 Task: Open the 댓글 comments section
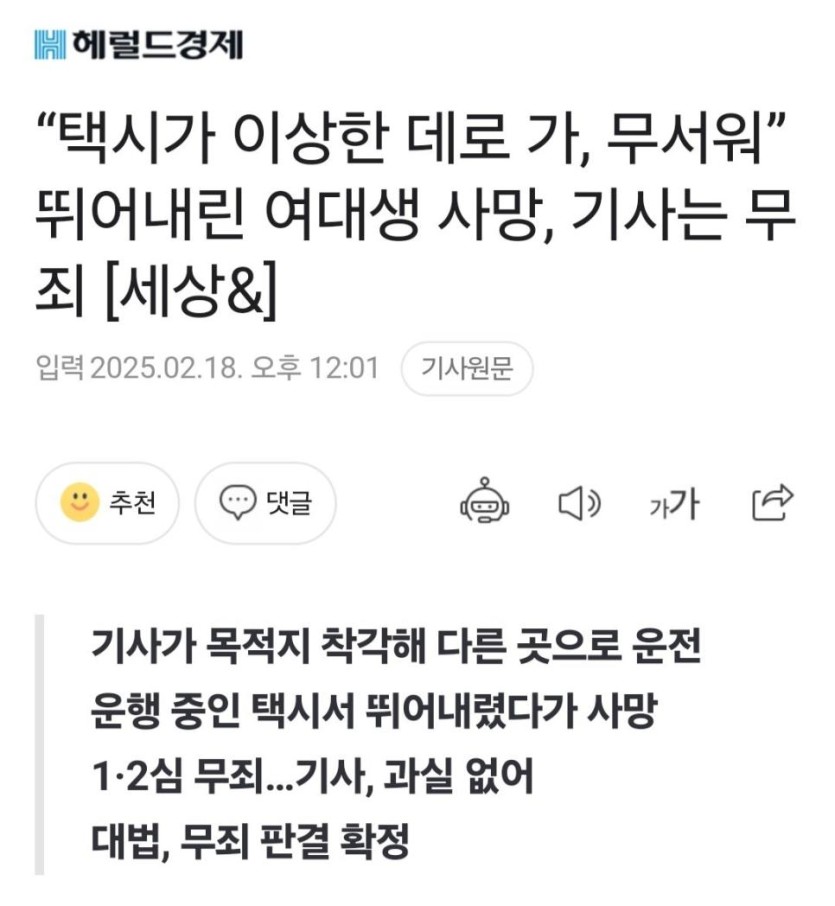coord(265,503)
